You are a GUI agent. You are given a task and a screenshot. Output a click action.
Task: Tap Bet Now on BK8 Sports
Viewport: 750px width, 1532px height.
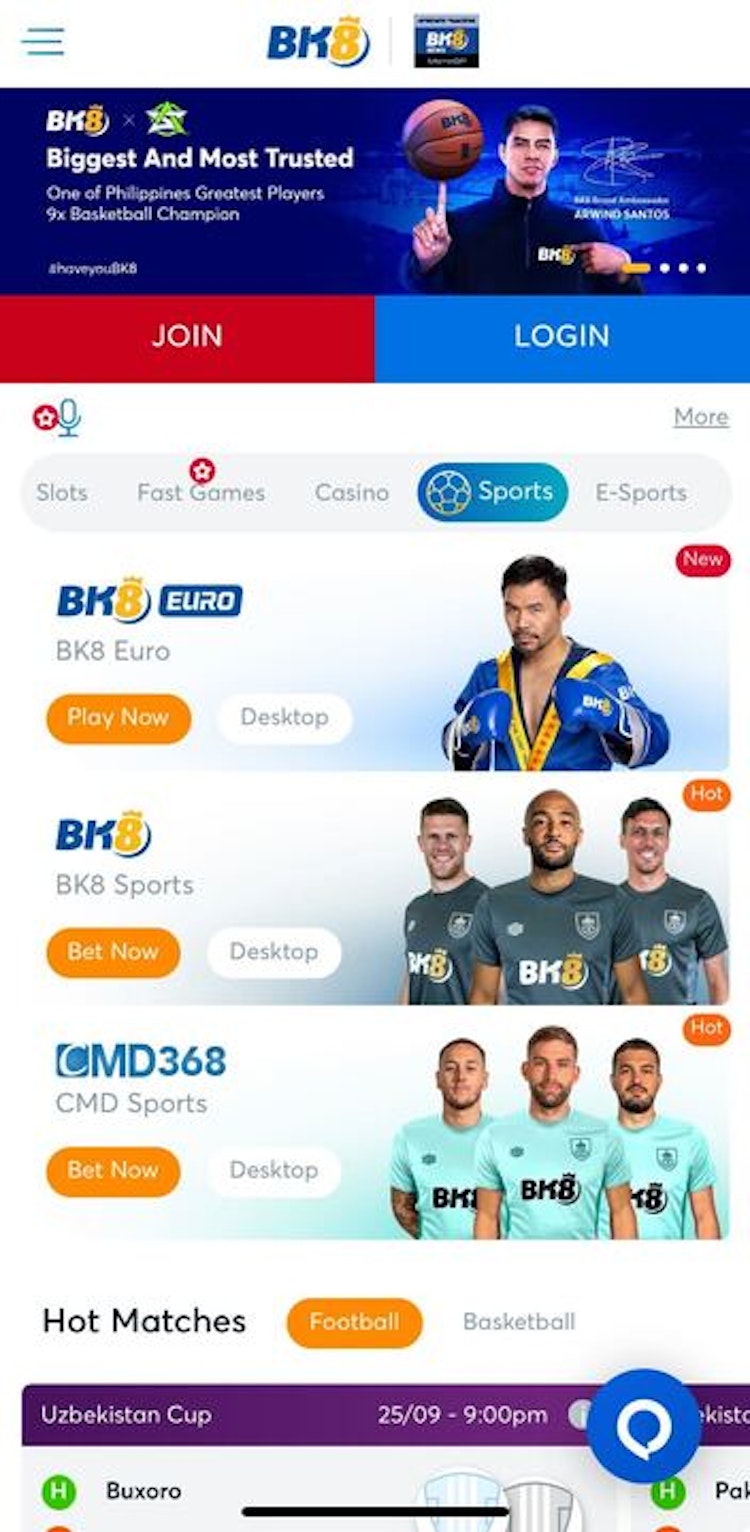pyautogui.click(x=113, y=952)
